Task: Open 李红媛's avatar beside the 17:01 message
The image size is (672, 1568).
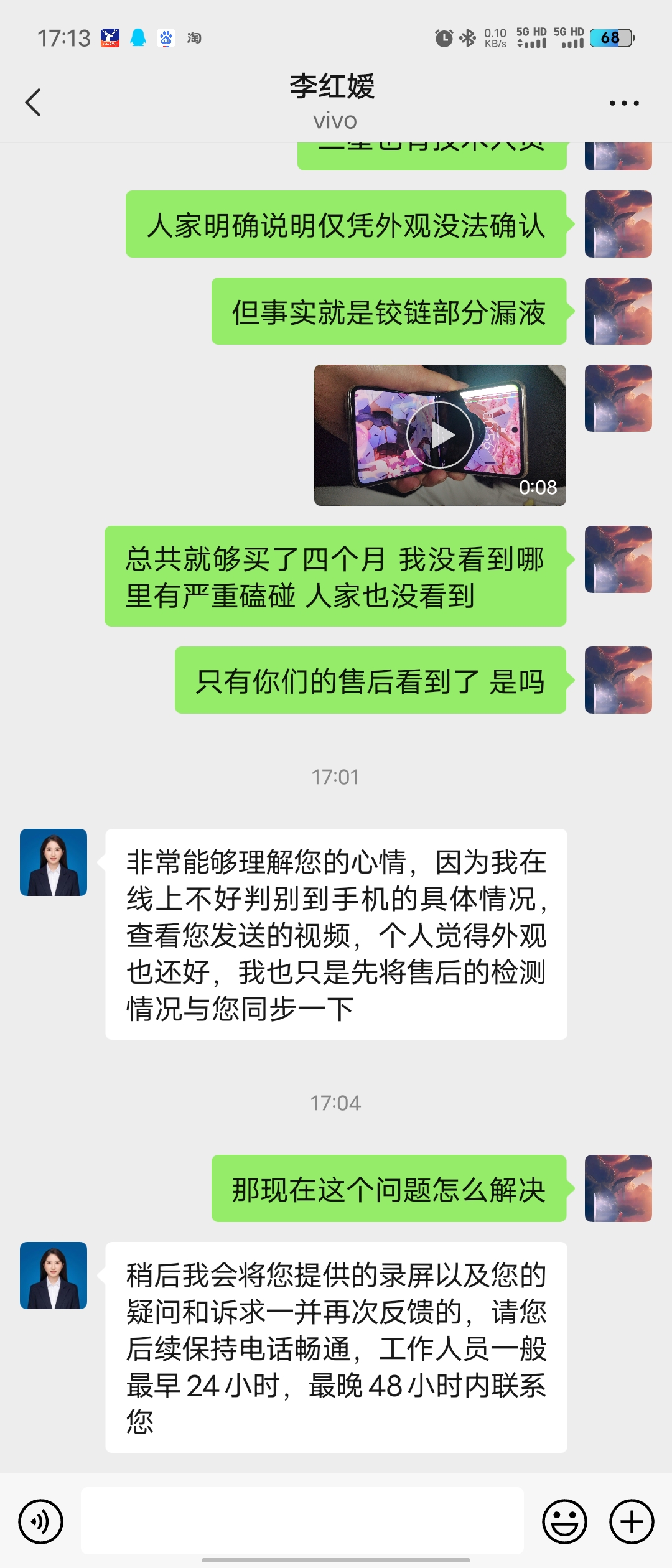Action: (54, 862)
